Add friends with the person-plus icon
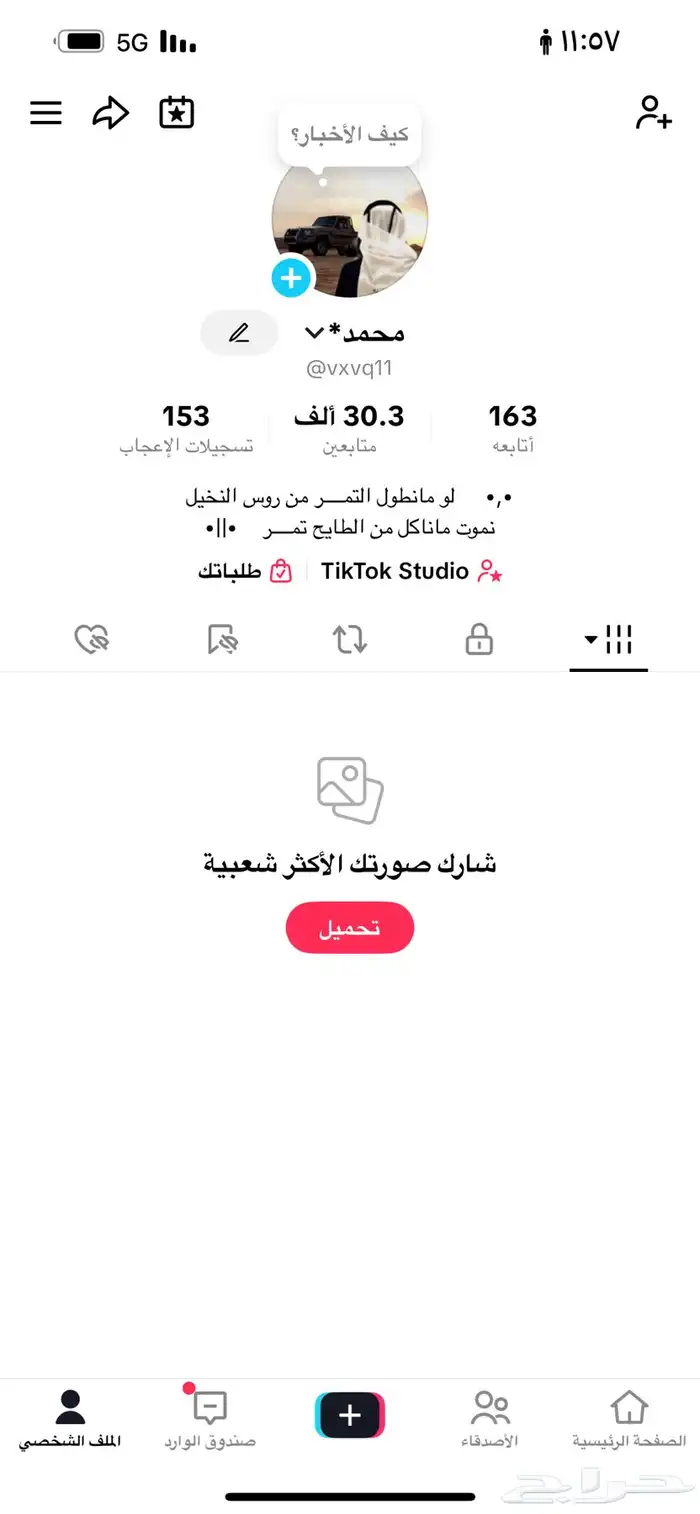This screenshot has height=1514, width=700. click(x=653, y=113)
